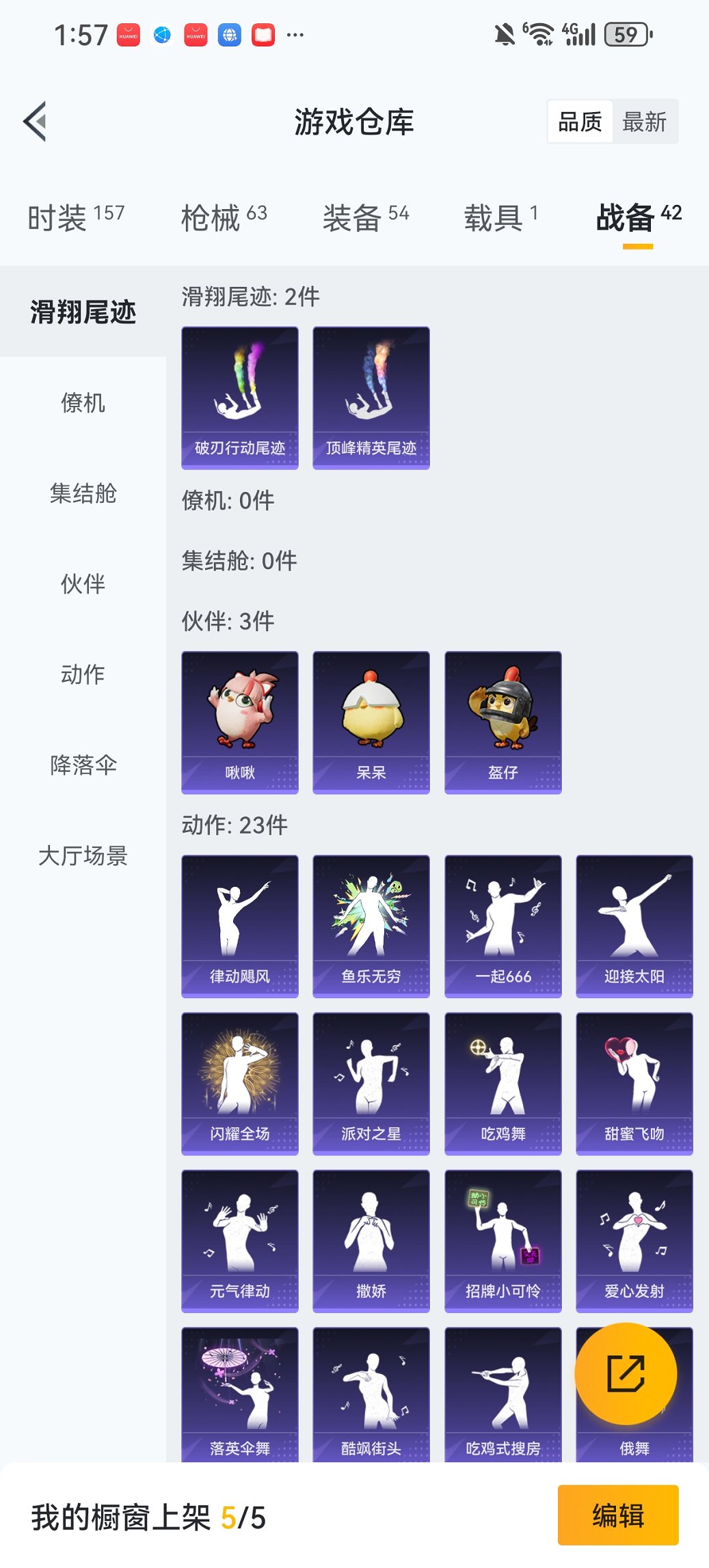Go back using the arrow at top left
The height and width of the screenshot is (1568, 709).
(x=36, y=120)
